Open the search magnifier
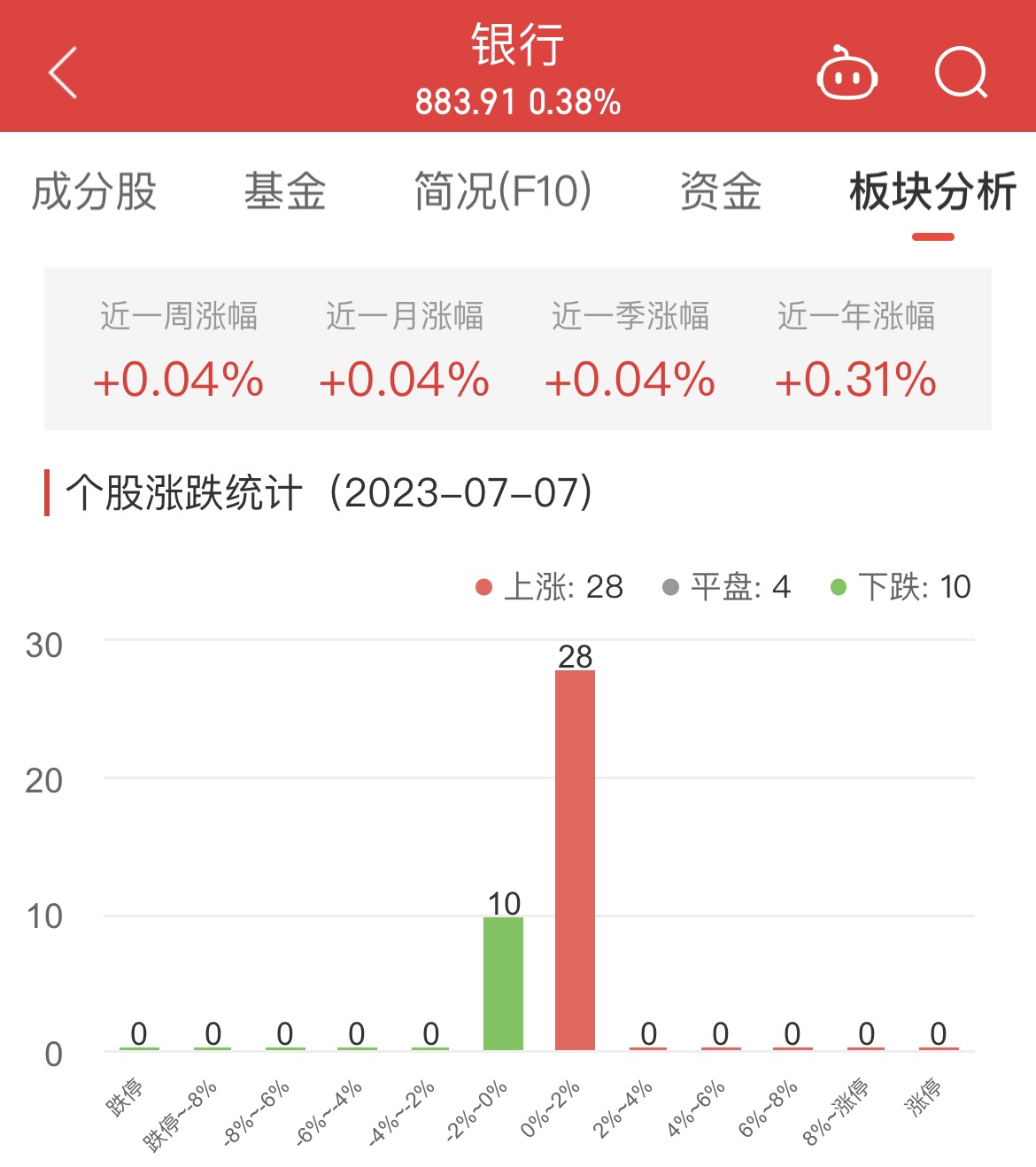The width and height of the screenshot is (1036, 1167). (961, 73)
